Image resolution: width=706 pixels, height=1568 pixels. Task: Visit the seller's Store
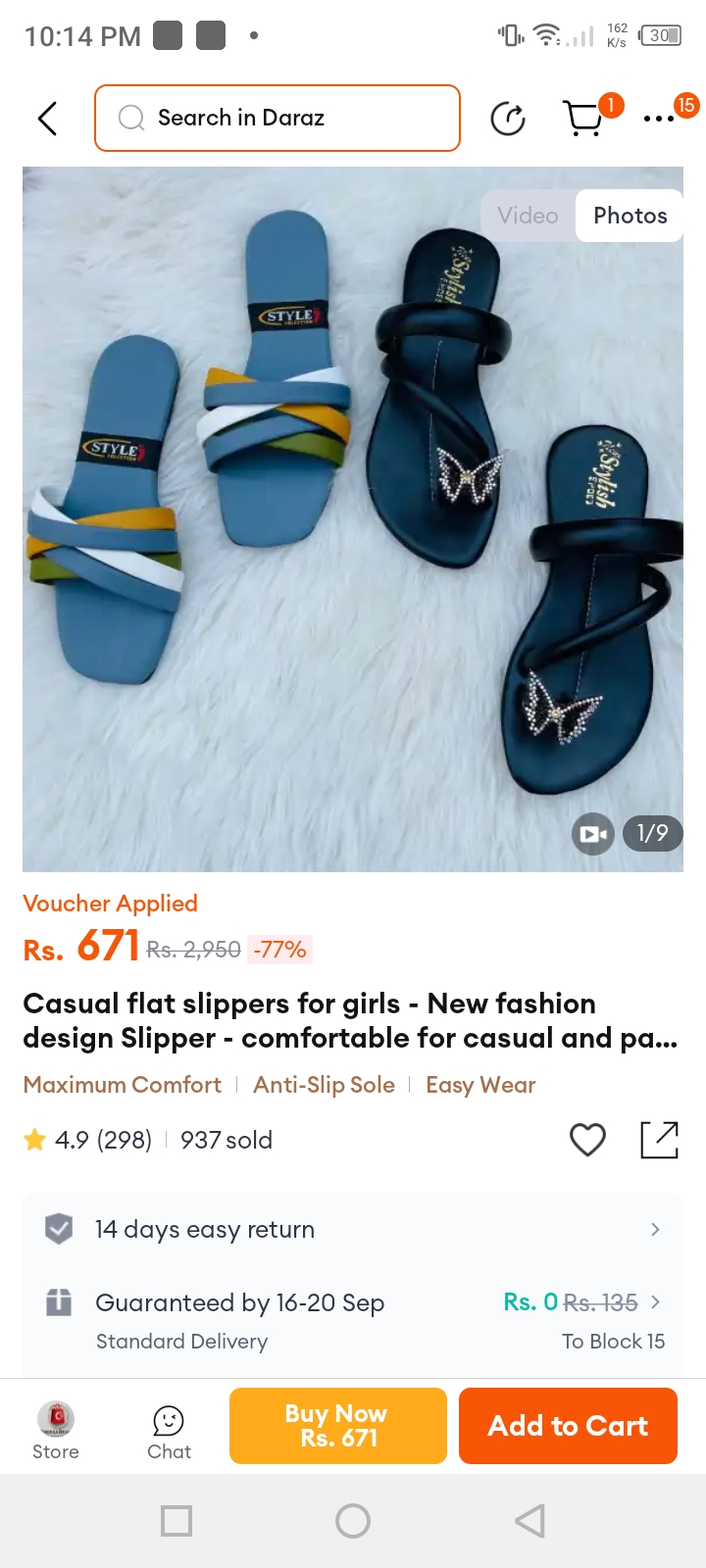pos(56,1430)
